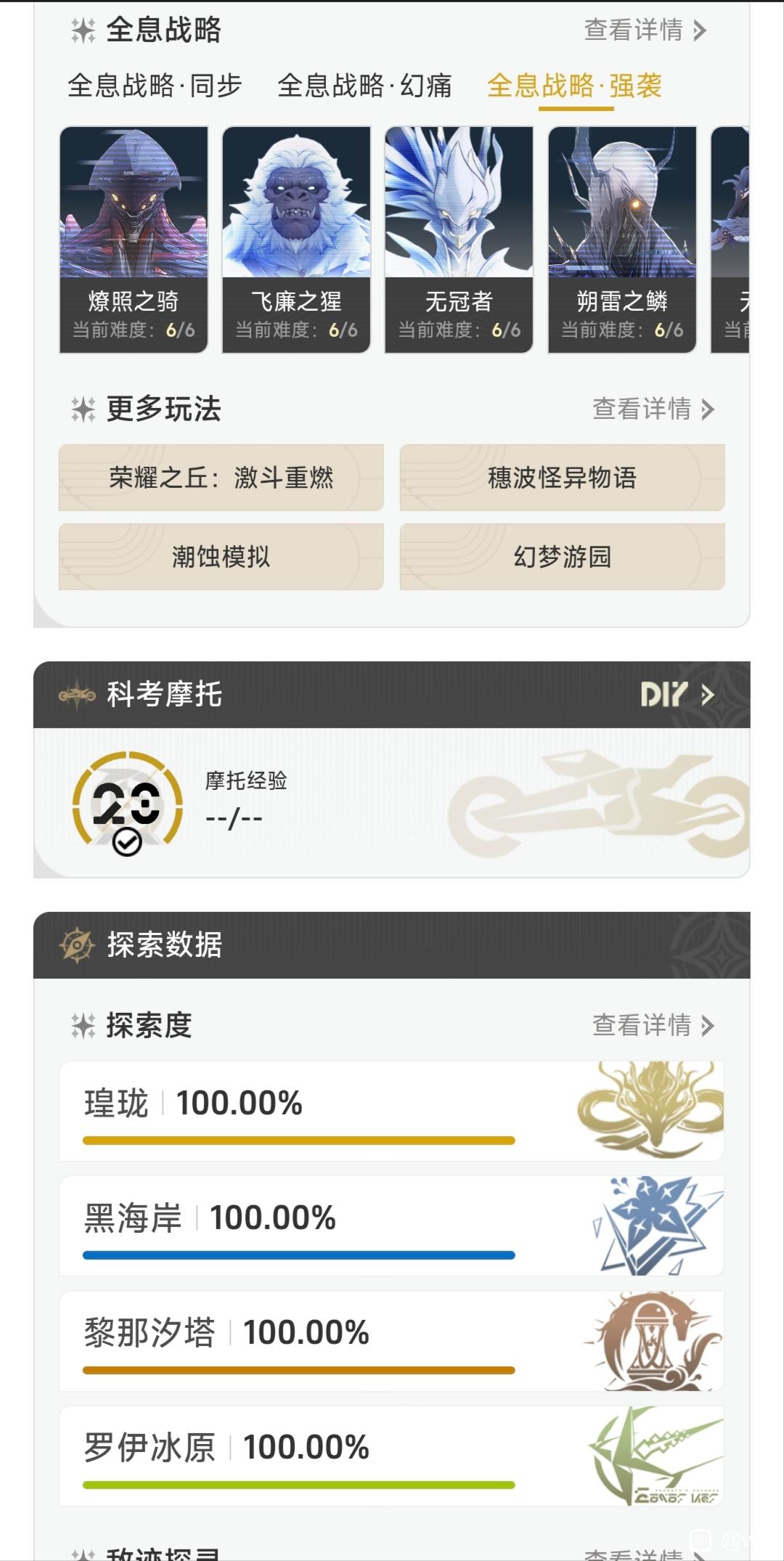
Task: Open 穗波怪异物语
Action: pos(563,478)
